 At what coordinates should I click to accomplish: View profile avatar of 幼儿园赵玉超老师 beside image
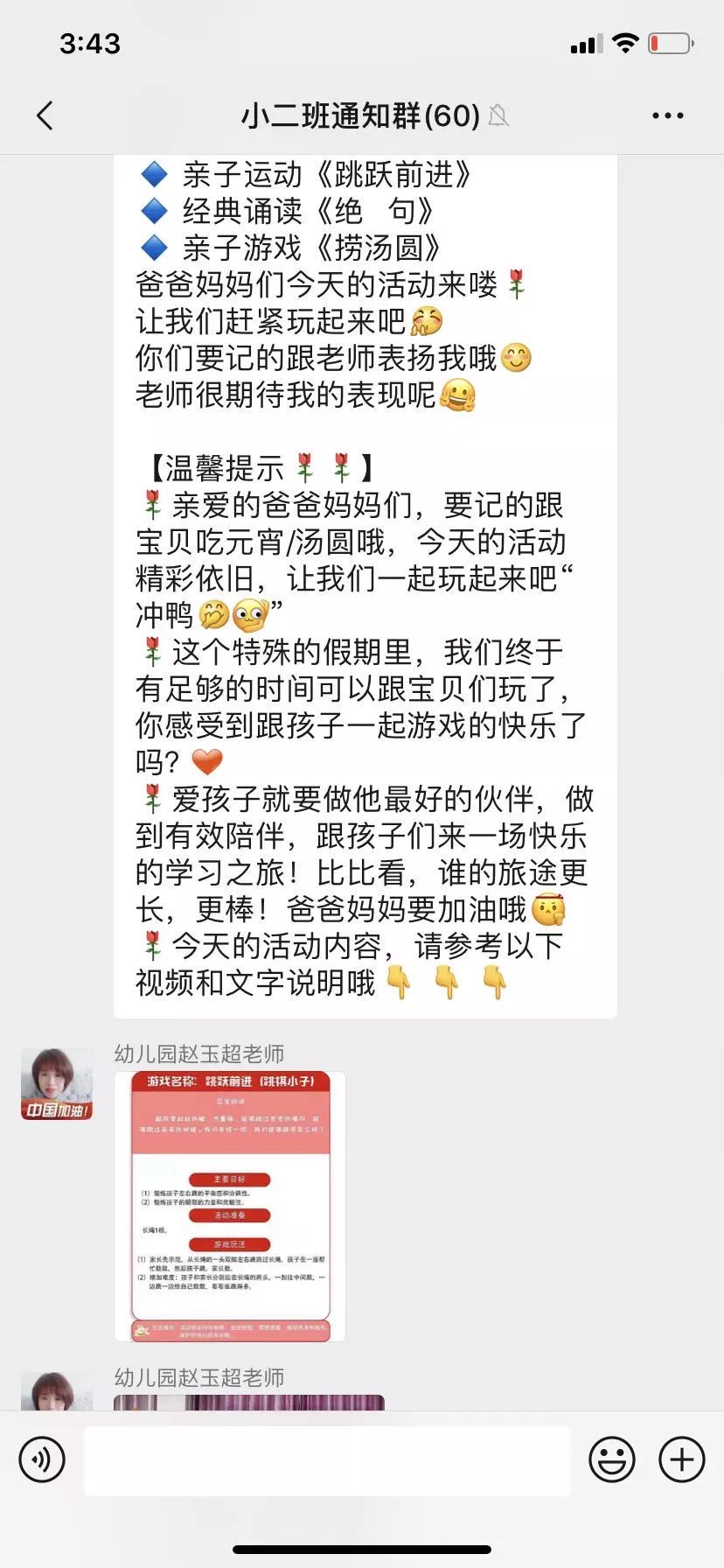coord(57,1084)
